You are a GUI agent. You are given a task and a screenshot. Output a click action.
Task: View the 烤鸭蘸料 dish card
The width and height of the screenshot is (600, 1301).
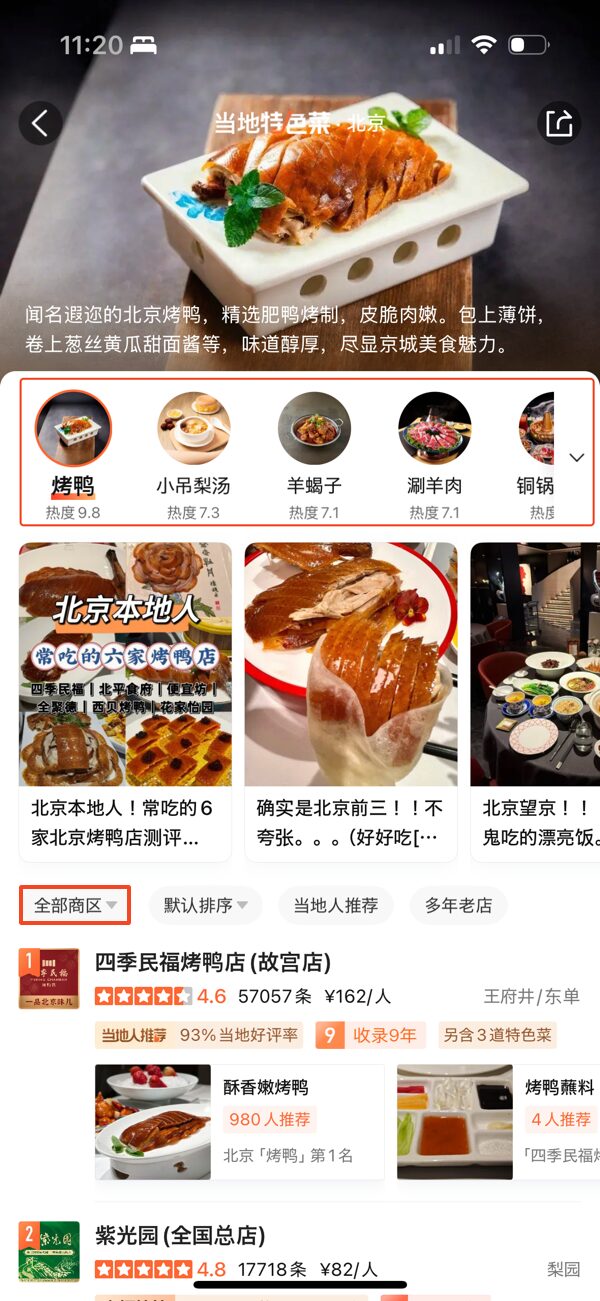[498, 1122]
